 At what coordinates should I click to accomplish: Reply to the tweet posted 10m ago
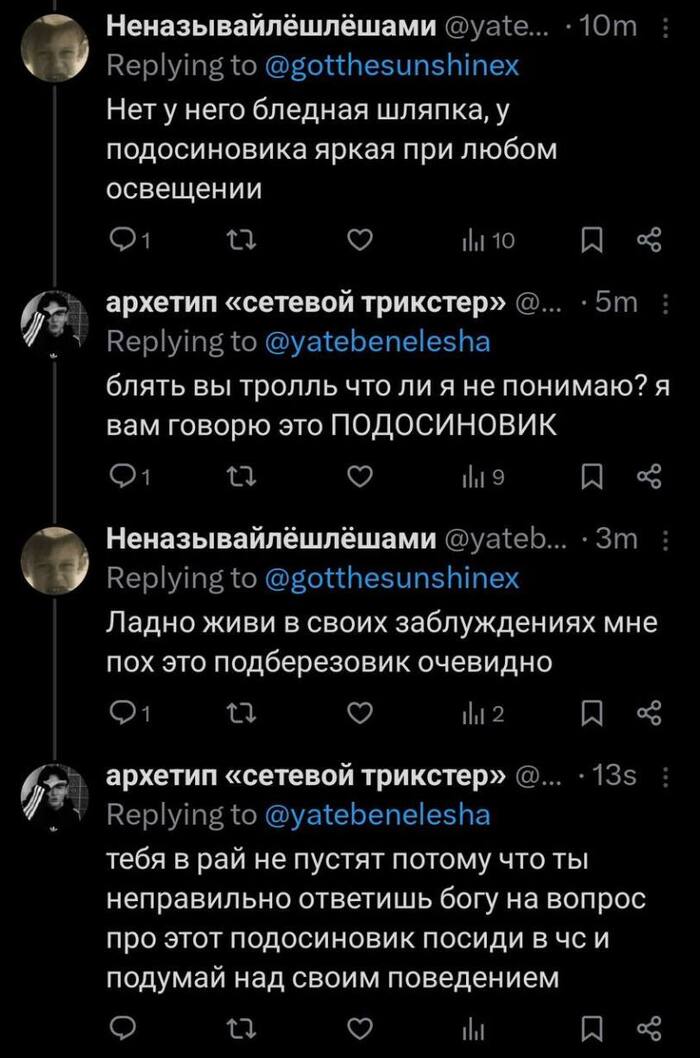pos(125,238)
